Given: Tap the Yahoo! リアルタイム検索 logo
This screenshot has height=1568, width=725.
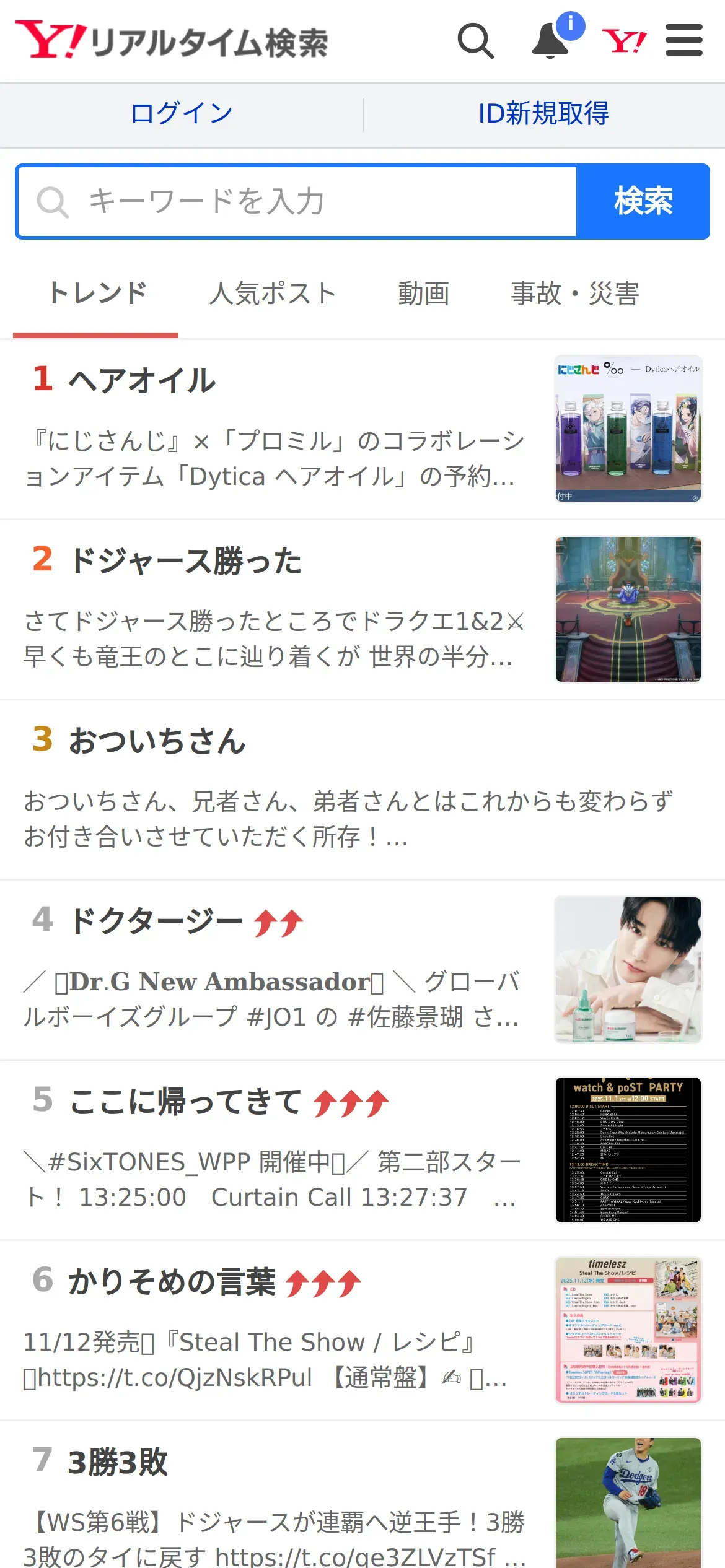Looking at the screenshot, I should [x=172, y=41].
